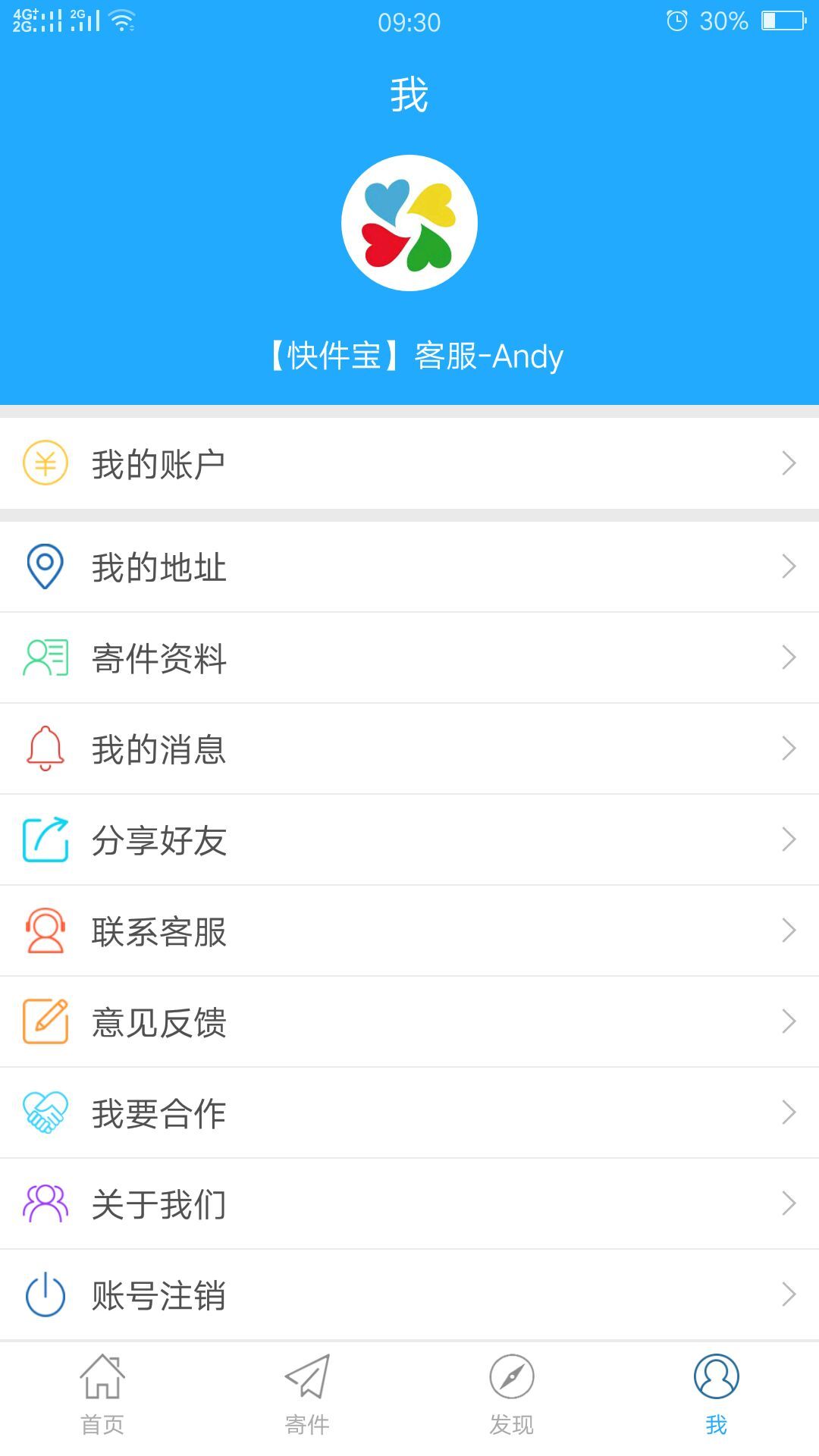The image size is (819, 1456).
Task: Switch to the 首页 tab
Action: 102,1395
